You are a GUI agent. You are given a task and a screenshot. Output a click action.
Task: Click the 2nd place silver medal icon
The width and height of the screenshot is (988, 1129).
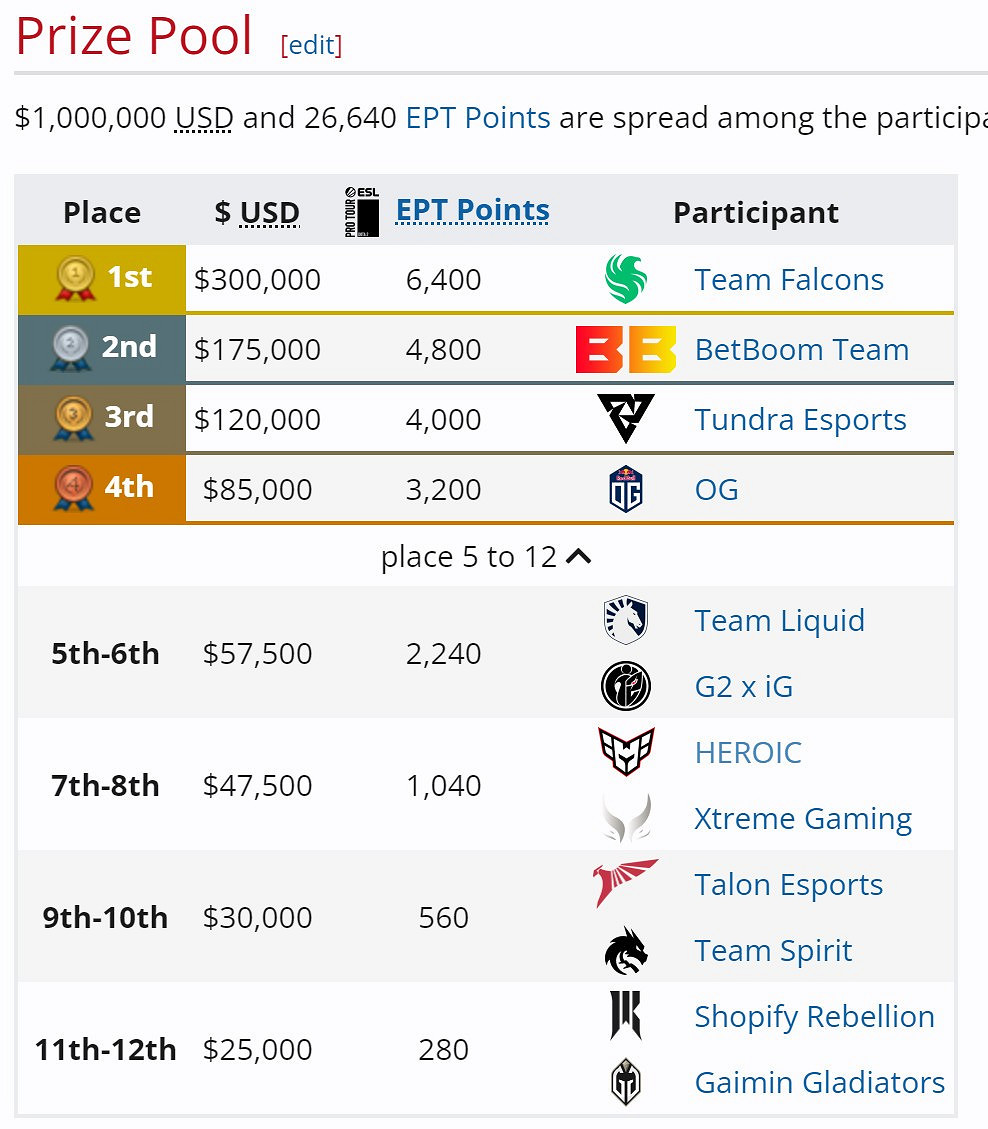tap(70, 348)
